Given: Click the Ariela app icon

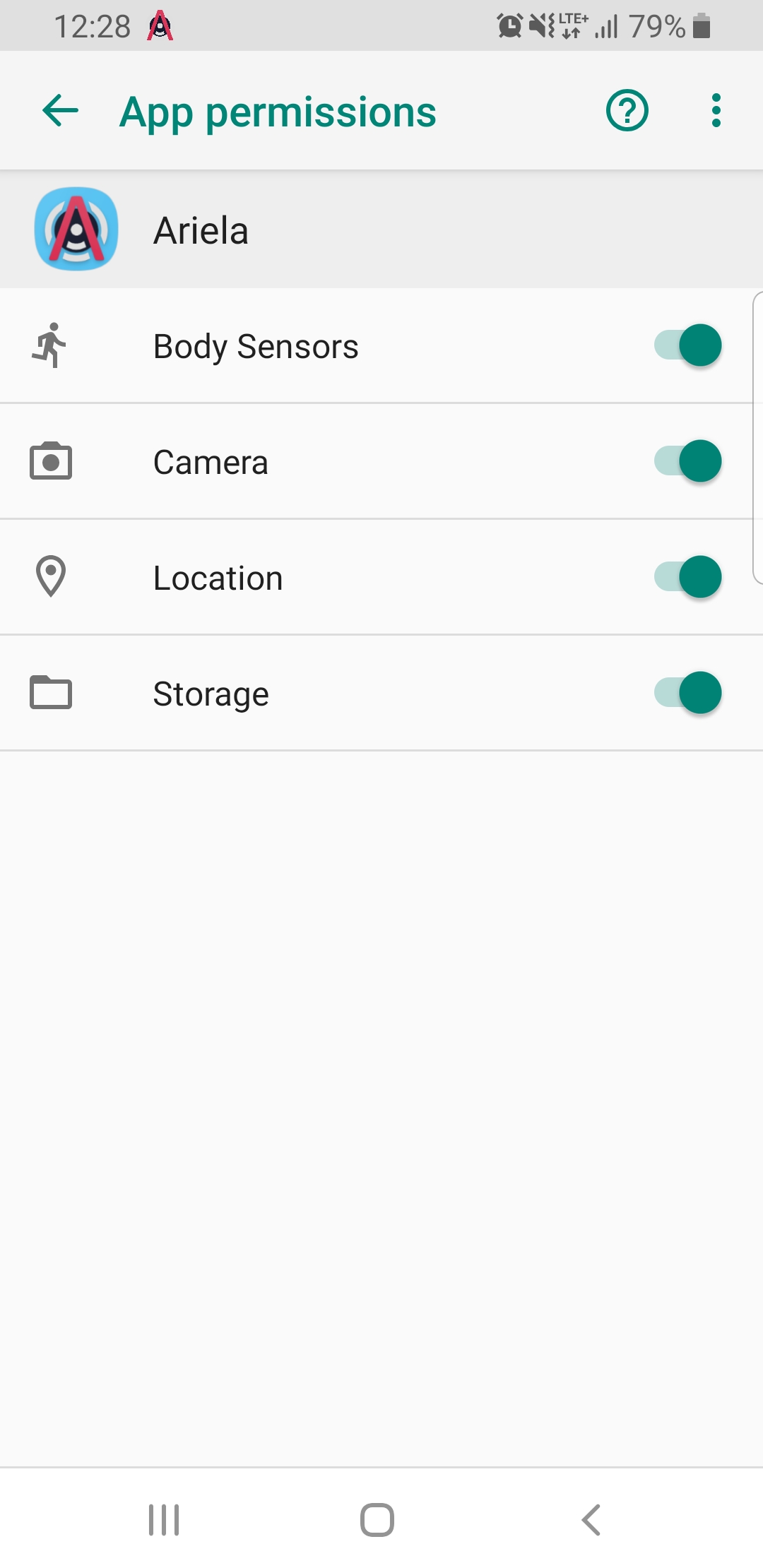Looking at the screenshot, I should (x=78, y=229).
